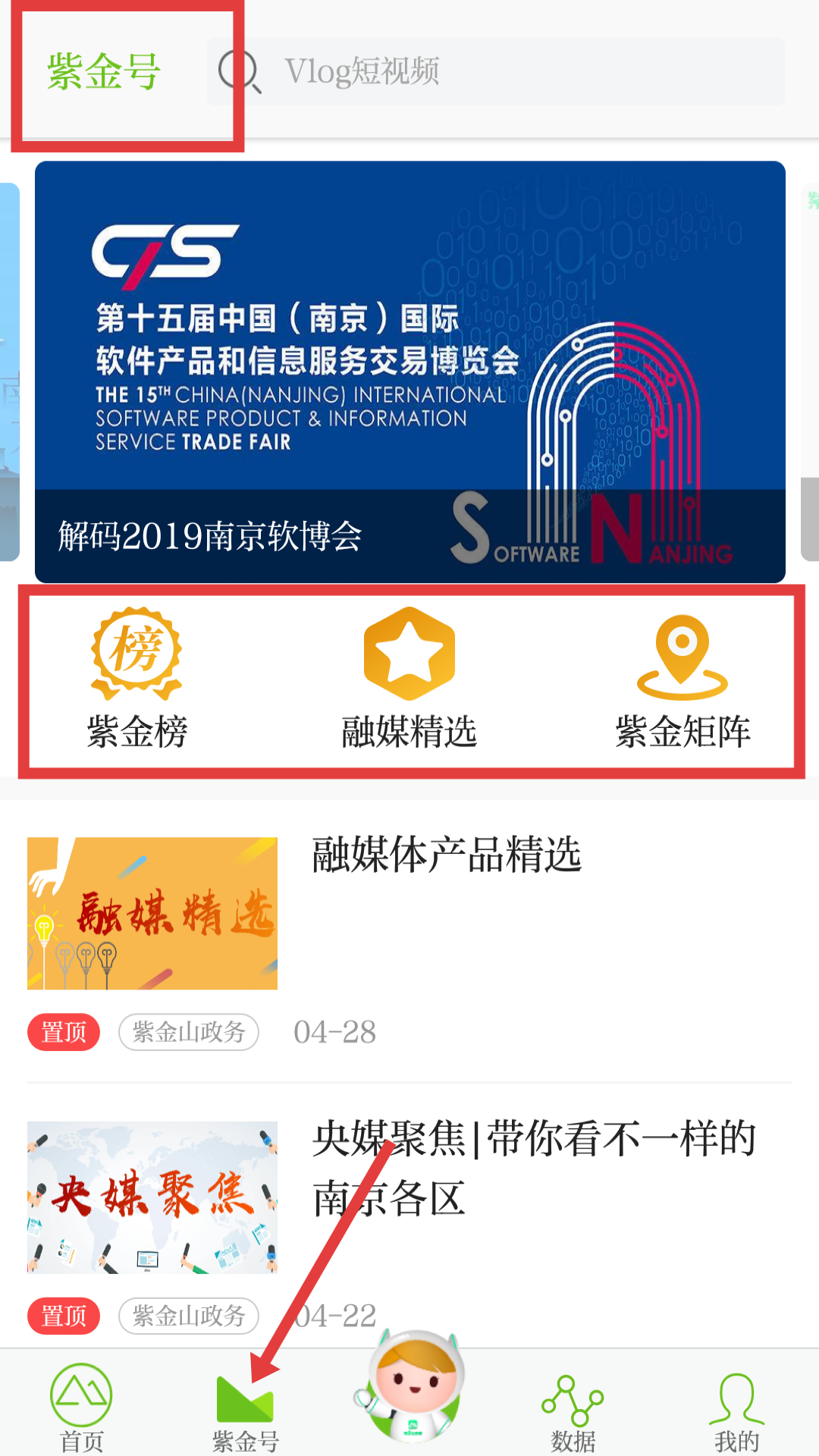This screenshot has height=1456, width=819.
Task: Open 紫金榜 ranking
Action: [136, 679]
